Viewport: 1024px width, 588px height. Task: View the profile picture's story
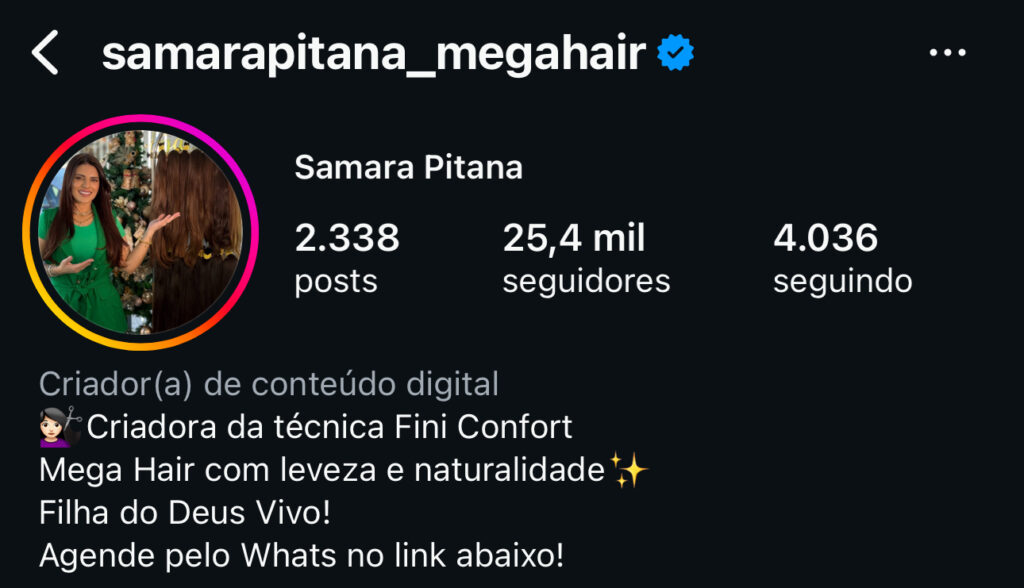(x=140, y=232)
